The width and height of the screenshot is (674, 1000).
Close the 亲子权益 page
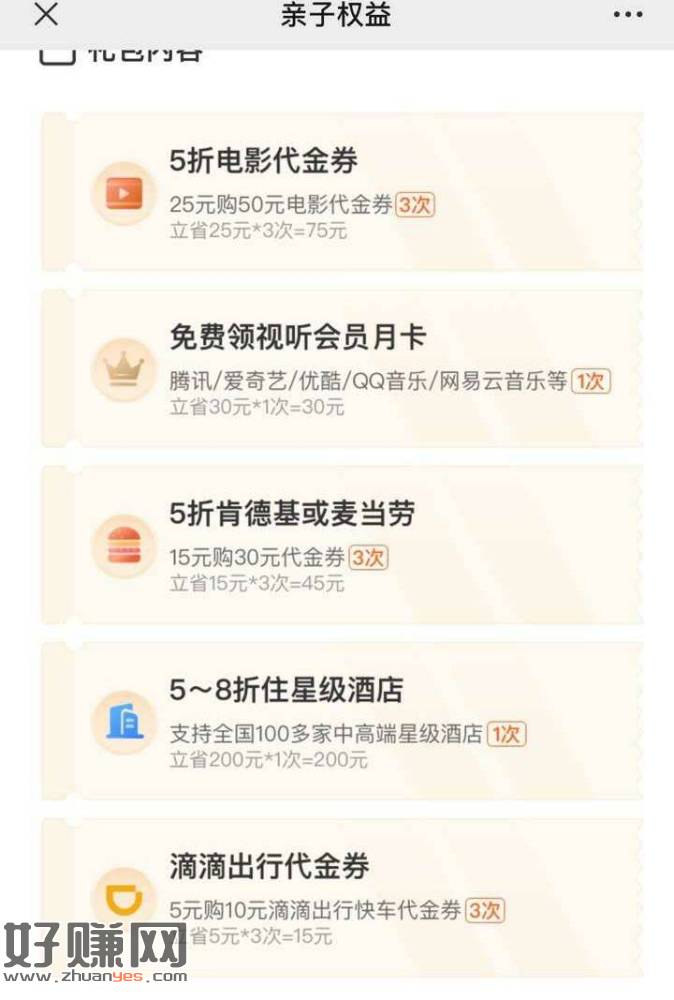(x=46, y=15)
